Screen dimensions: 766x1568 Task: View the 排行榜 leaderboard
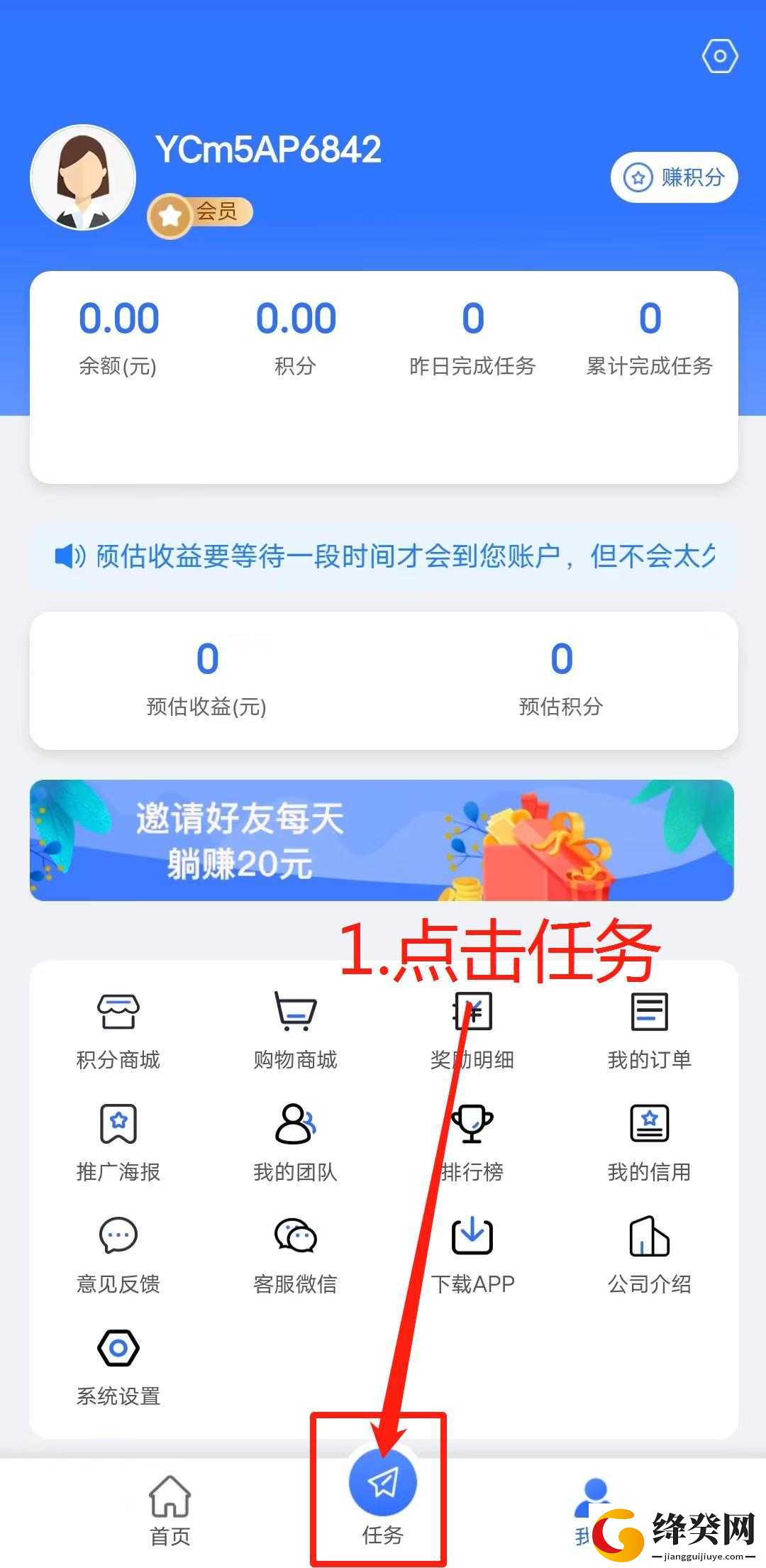pyautogui.click(x=472, y=1142)
